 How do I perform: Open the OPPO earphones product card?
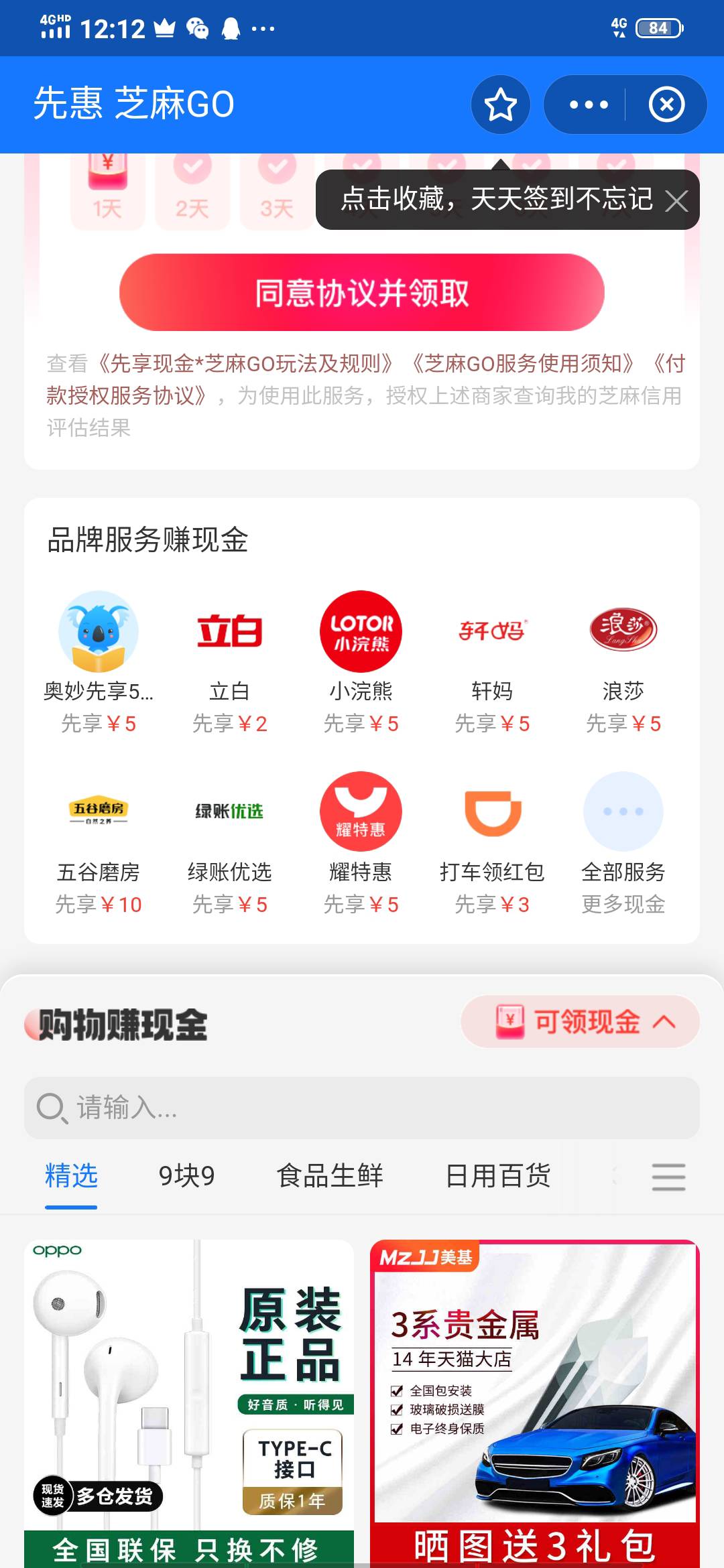click(189, 1400)
